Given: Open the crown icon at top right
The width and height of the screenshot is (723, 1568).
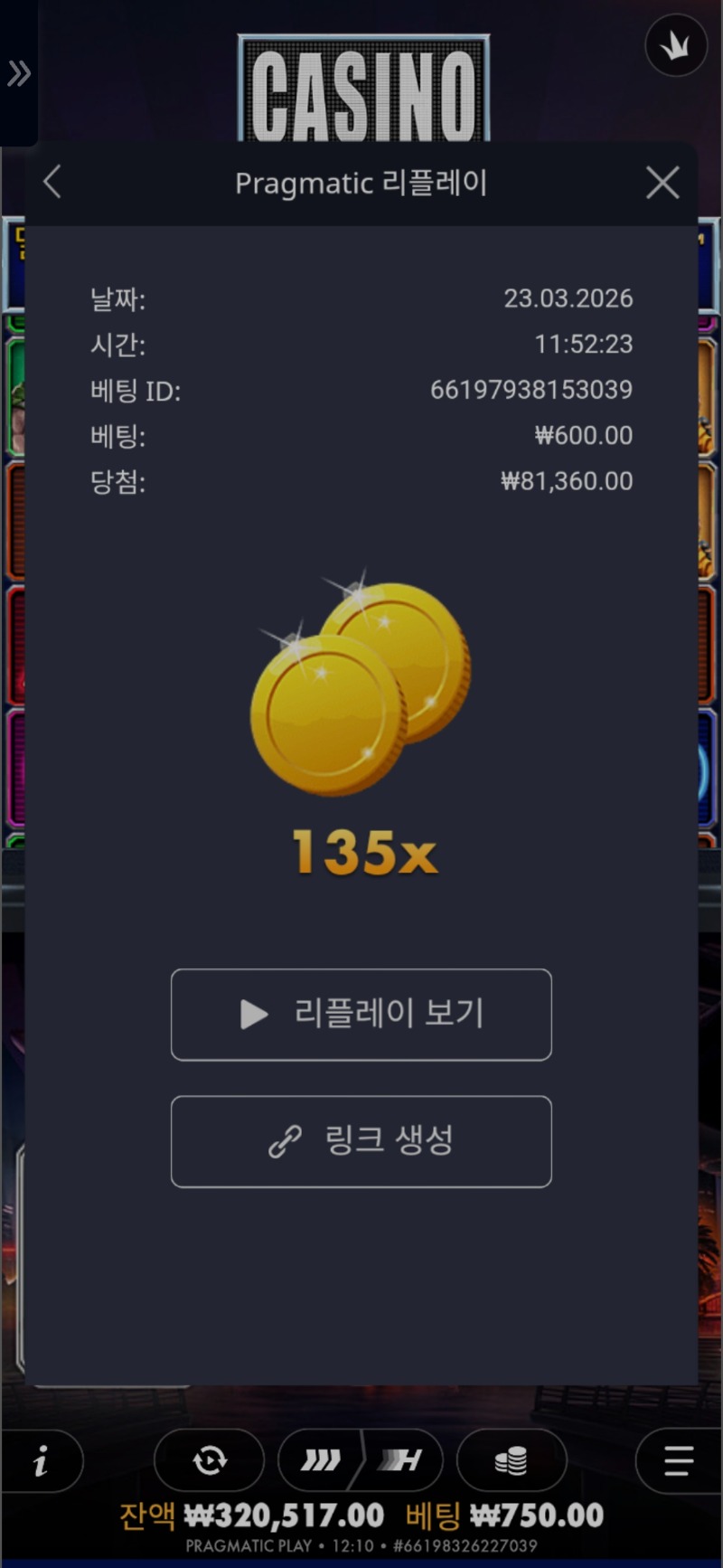Looking at the screenshot, I should (x=675, y=46).
